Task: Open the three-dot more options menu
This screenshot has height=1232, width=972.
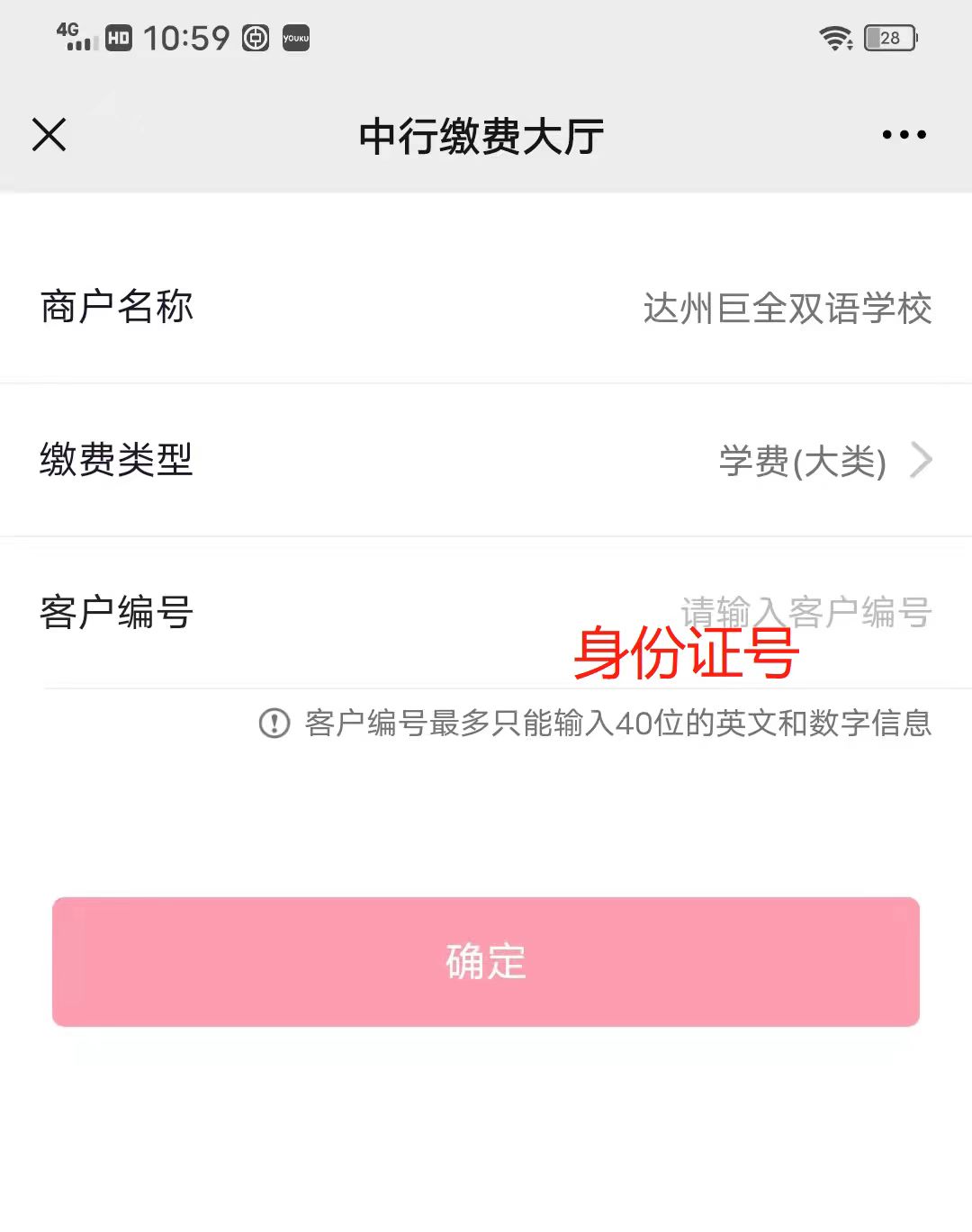Action: point(904,135)
